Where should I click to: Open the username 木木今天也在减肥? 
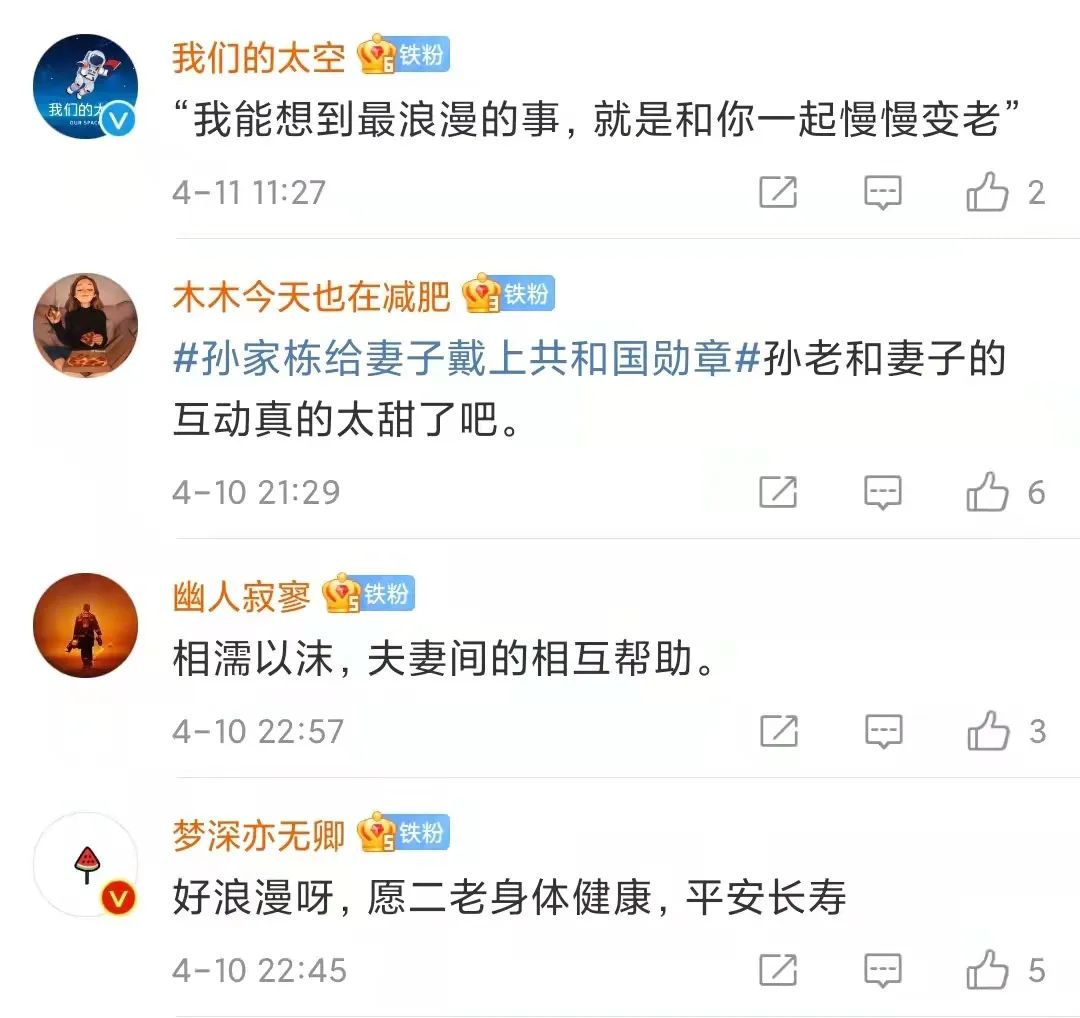(311, 296)
